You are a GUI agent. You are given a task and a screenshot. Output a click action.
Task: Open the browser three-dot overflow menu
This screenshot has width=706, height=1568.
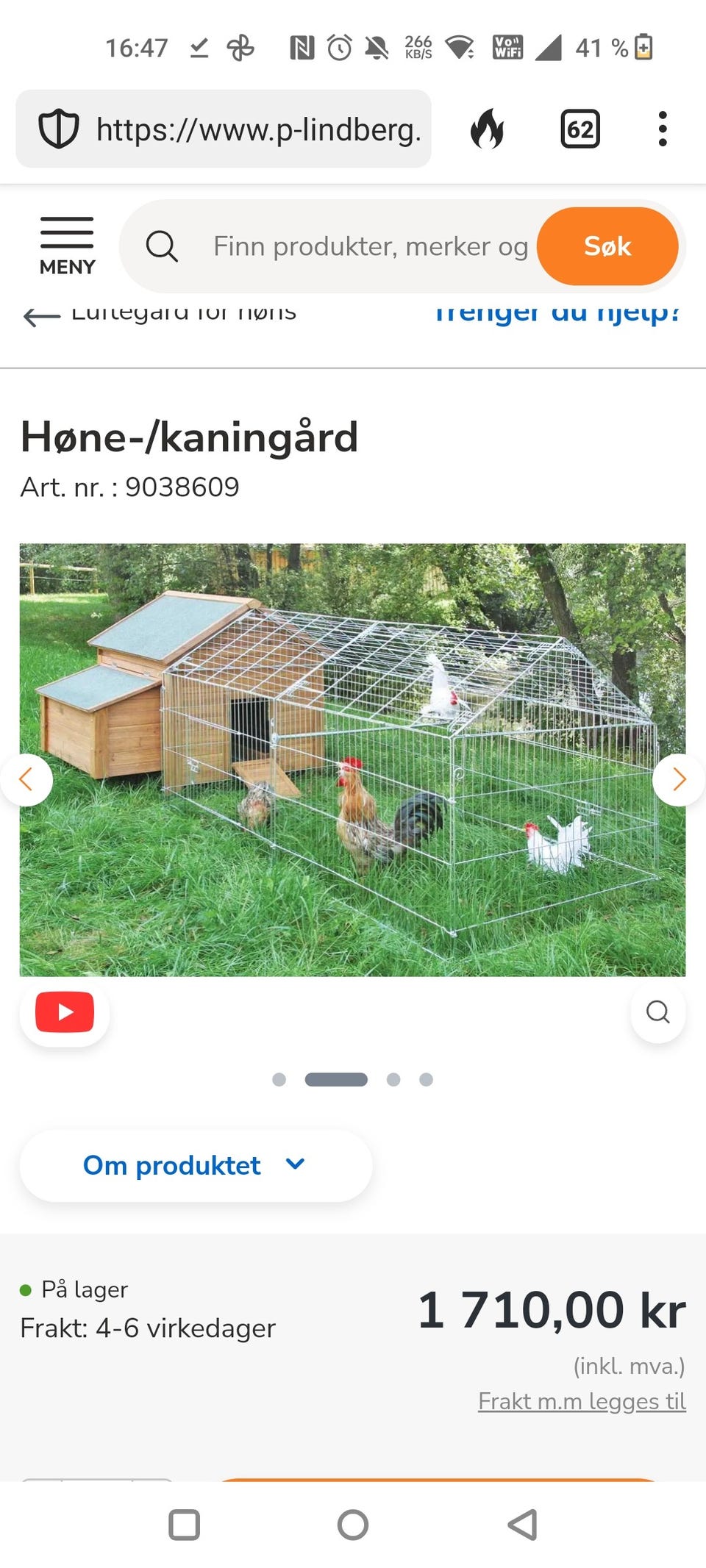tap(663, 129)
